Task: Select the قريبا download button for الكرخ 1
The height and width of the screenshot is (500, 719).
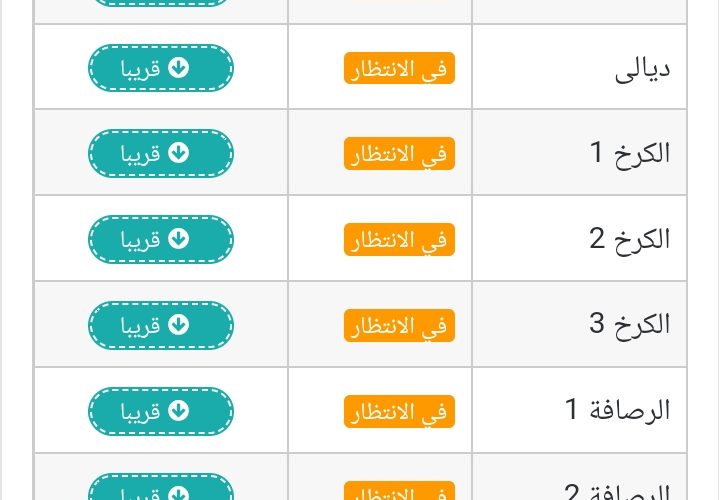Action: [161, 153]
